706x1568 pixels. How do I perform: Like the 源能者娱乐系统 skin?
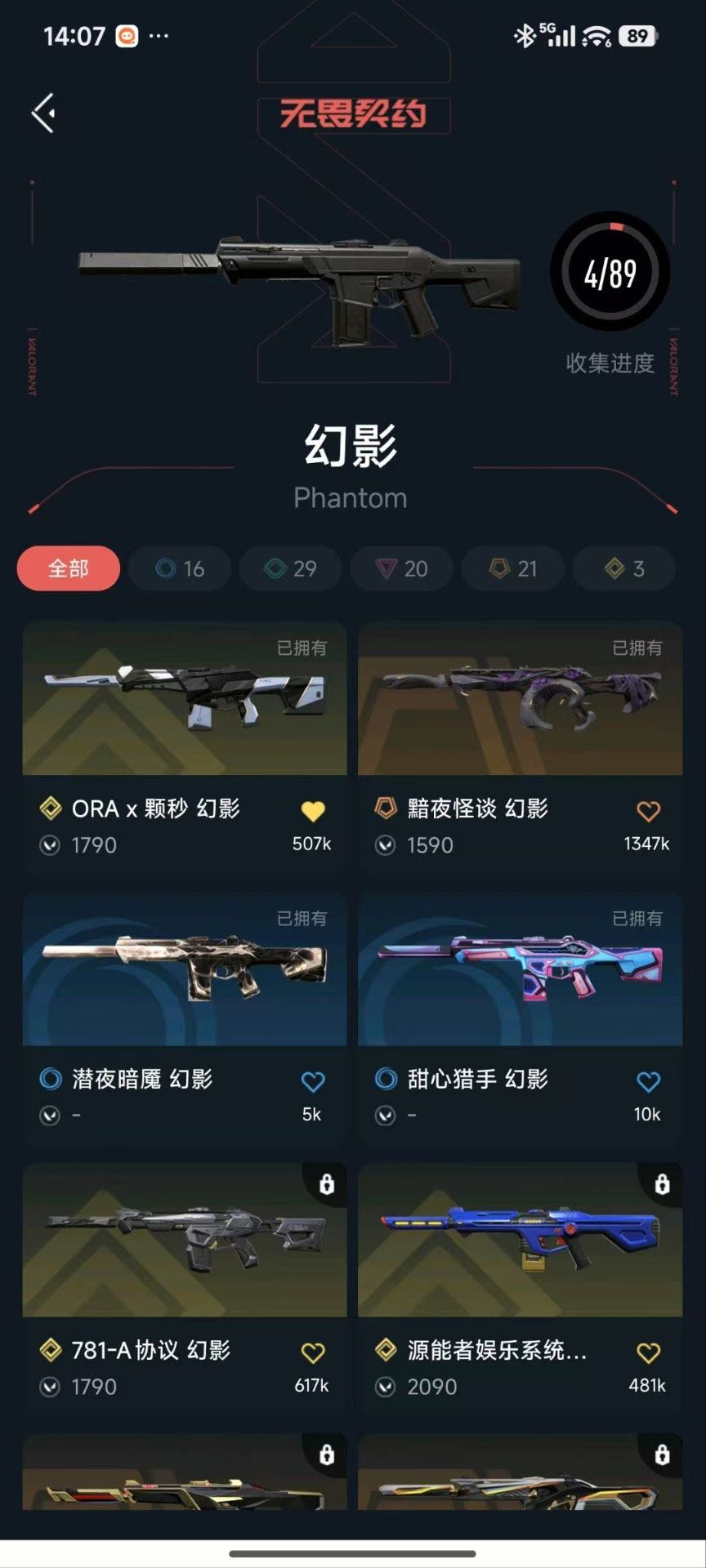pos(648,1352)
